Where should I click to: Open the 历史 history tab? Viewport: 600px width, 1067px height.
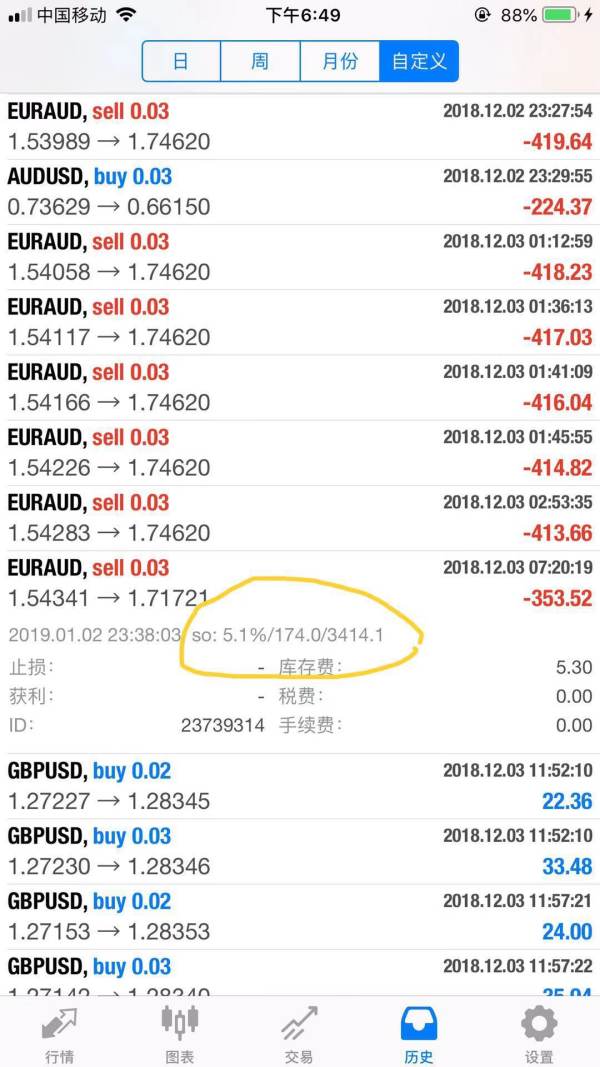pos(418,1033)
